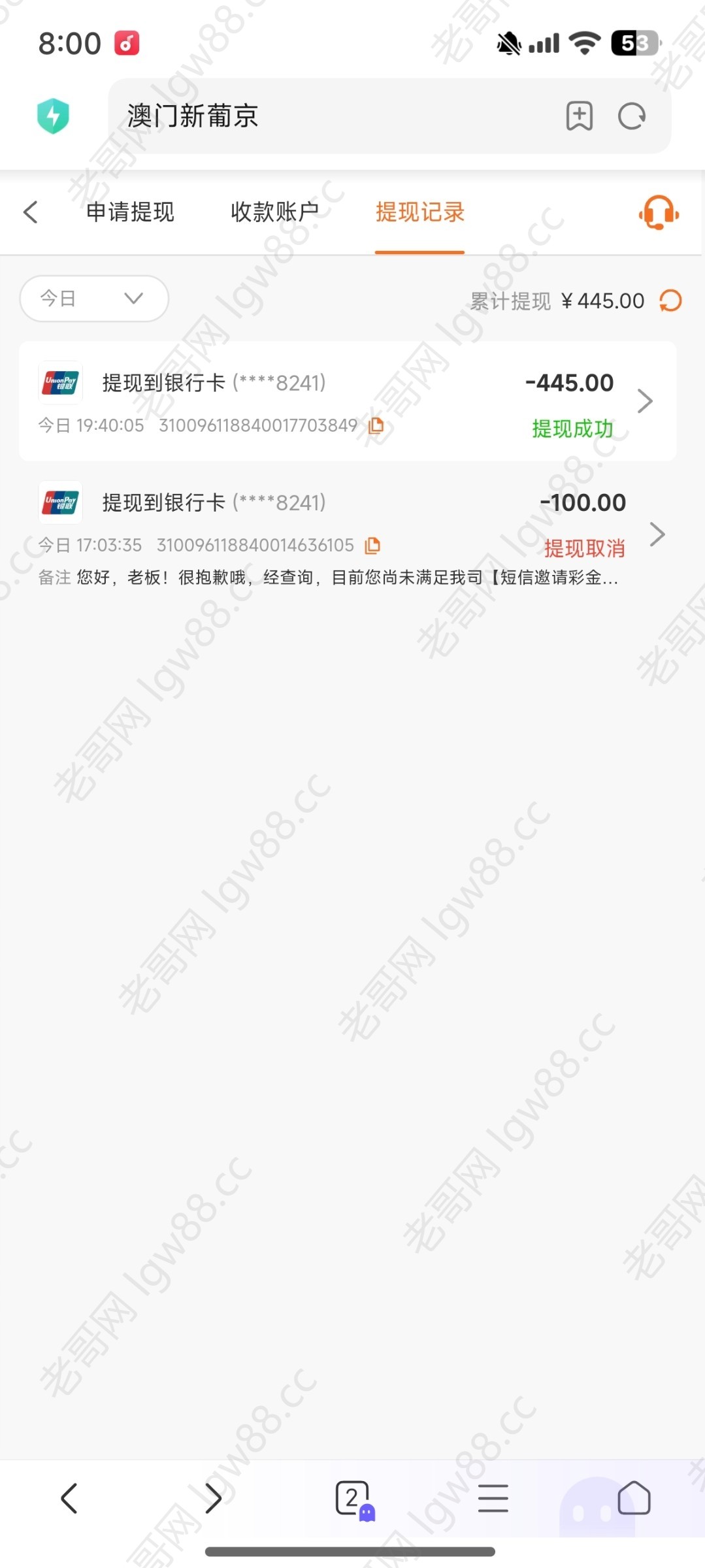Open the browser menu with three lines
Screen dimensions: 705x1568
pos(493,1498)
